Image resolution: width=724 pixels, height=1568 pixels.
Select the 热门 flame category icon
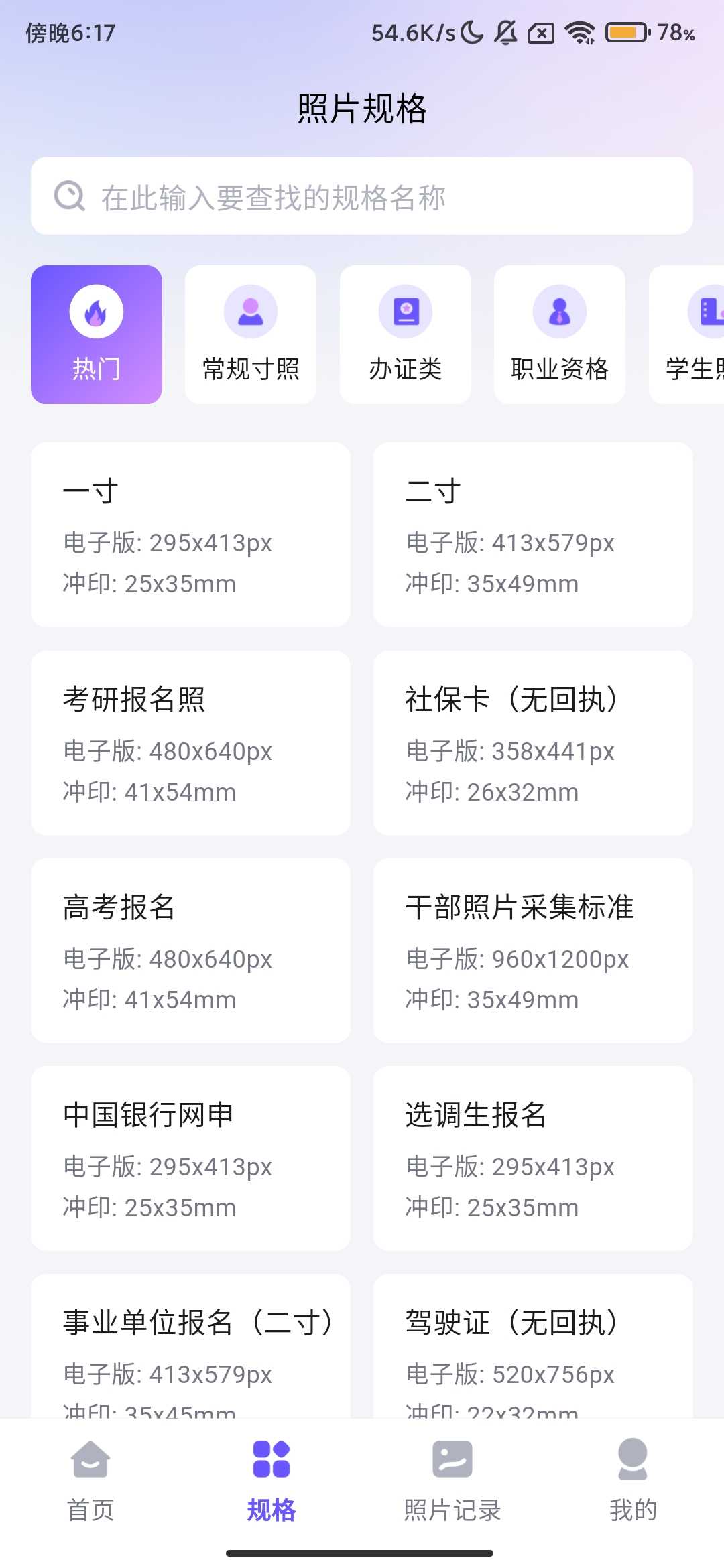[96, 310]
